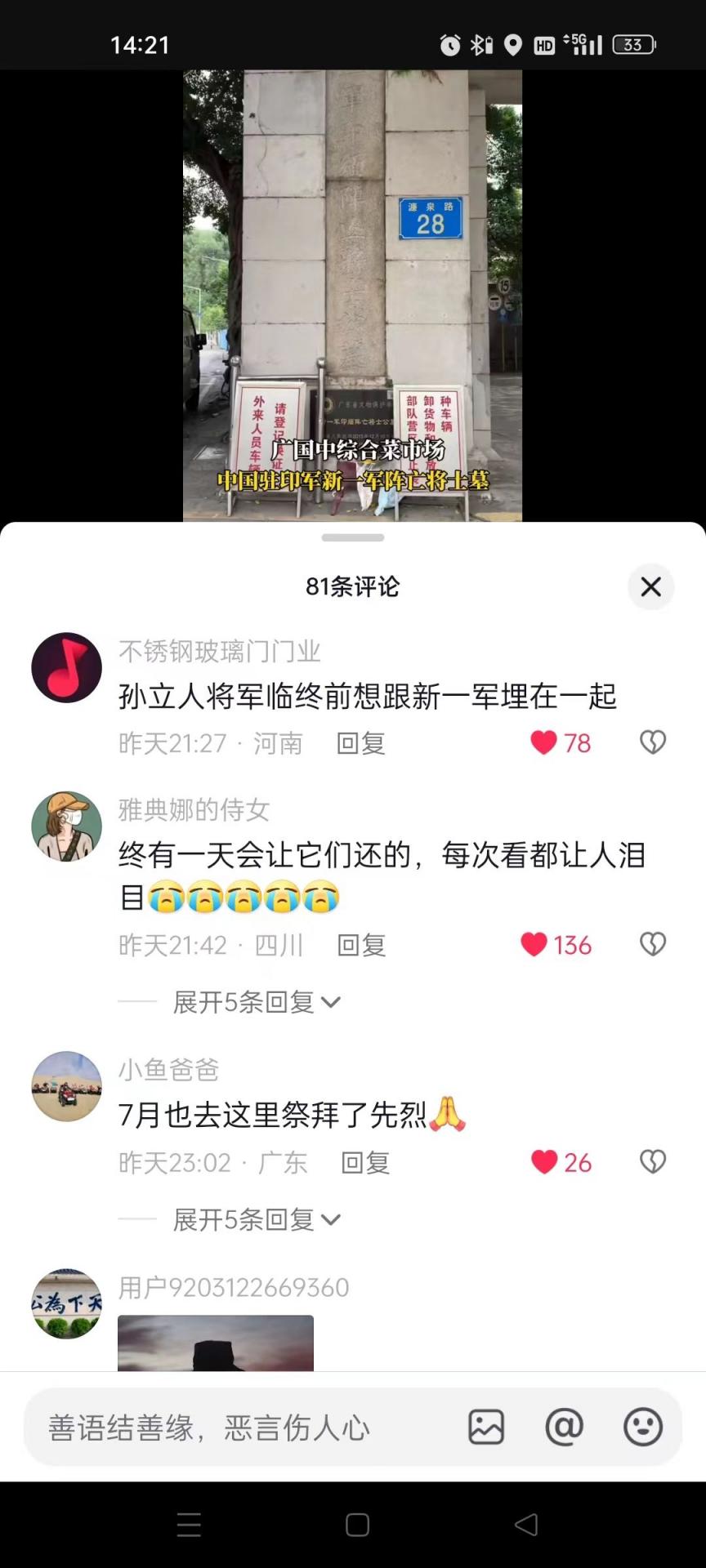Attach an image to your comment
The width and height of the screenshot is (706, 1568).
(485, 1428)
